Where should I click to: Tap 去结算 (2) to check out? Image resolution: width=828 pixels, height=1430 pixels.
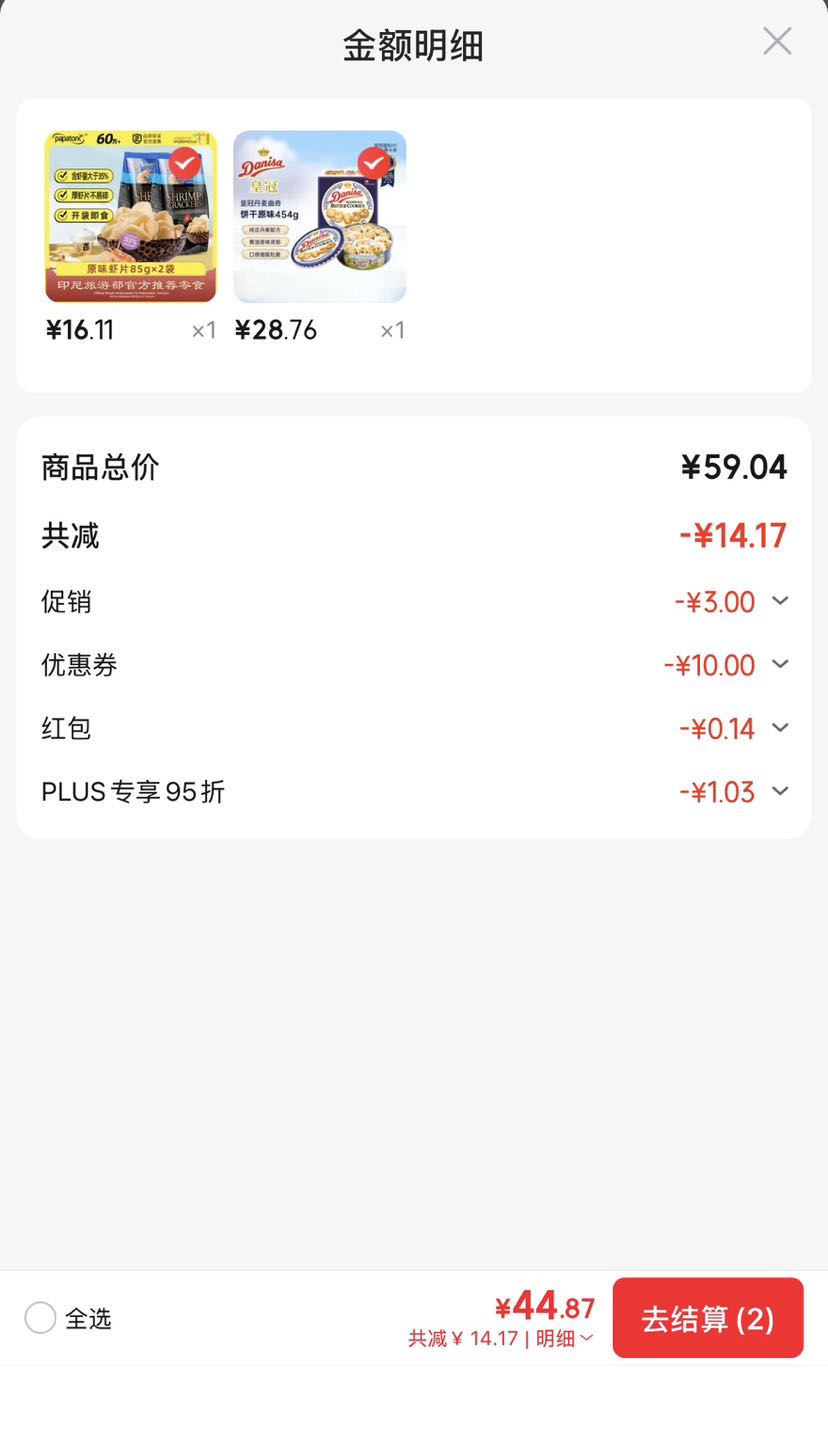point(708,1318)
